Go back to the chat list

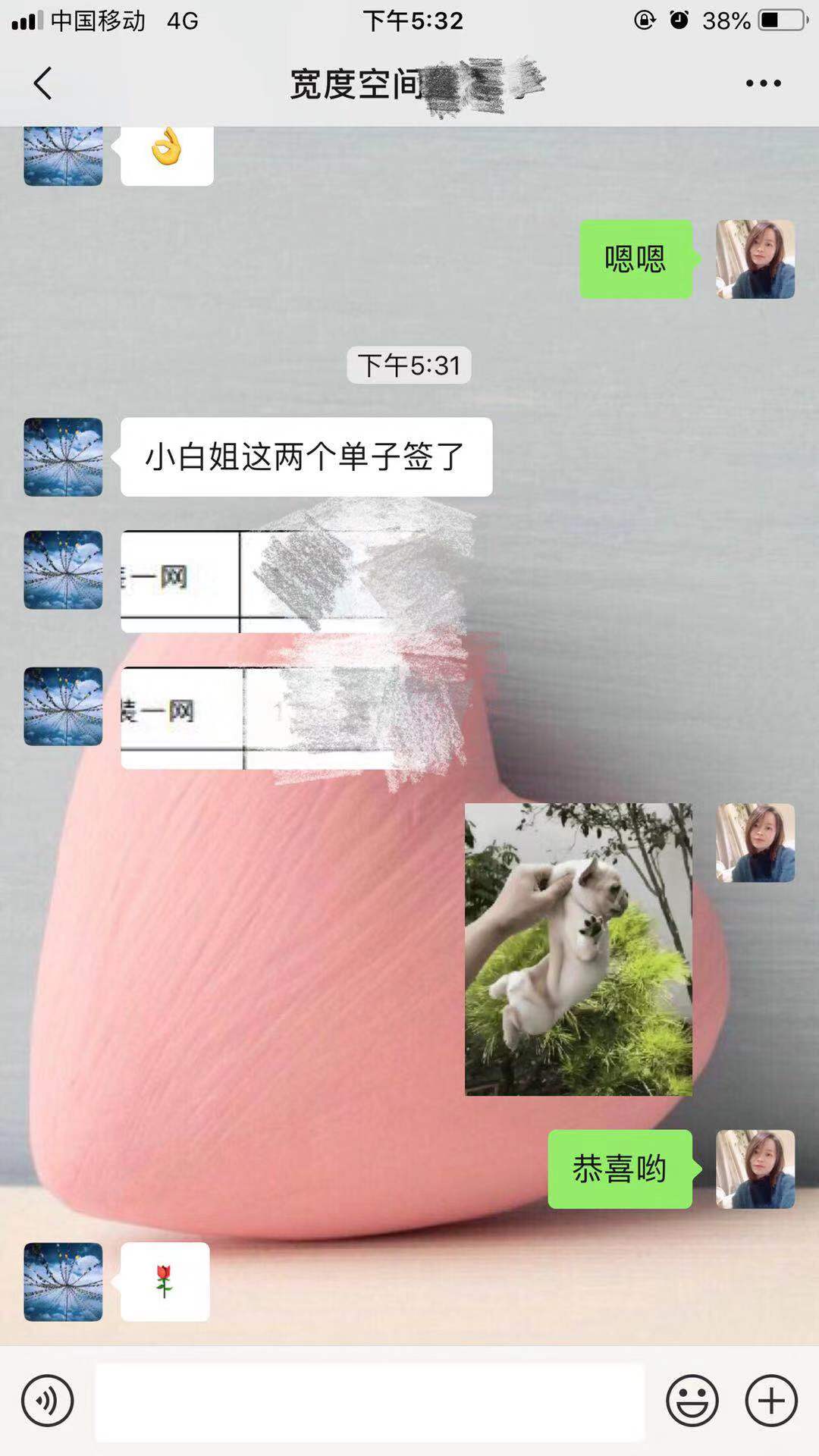43,83
